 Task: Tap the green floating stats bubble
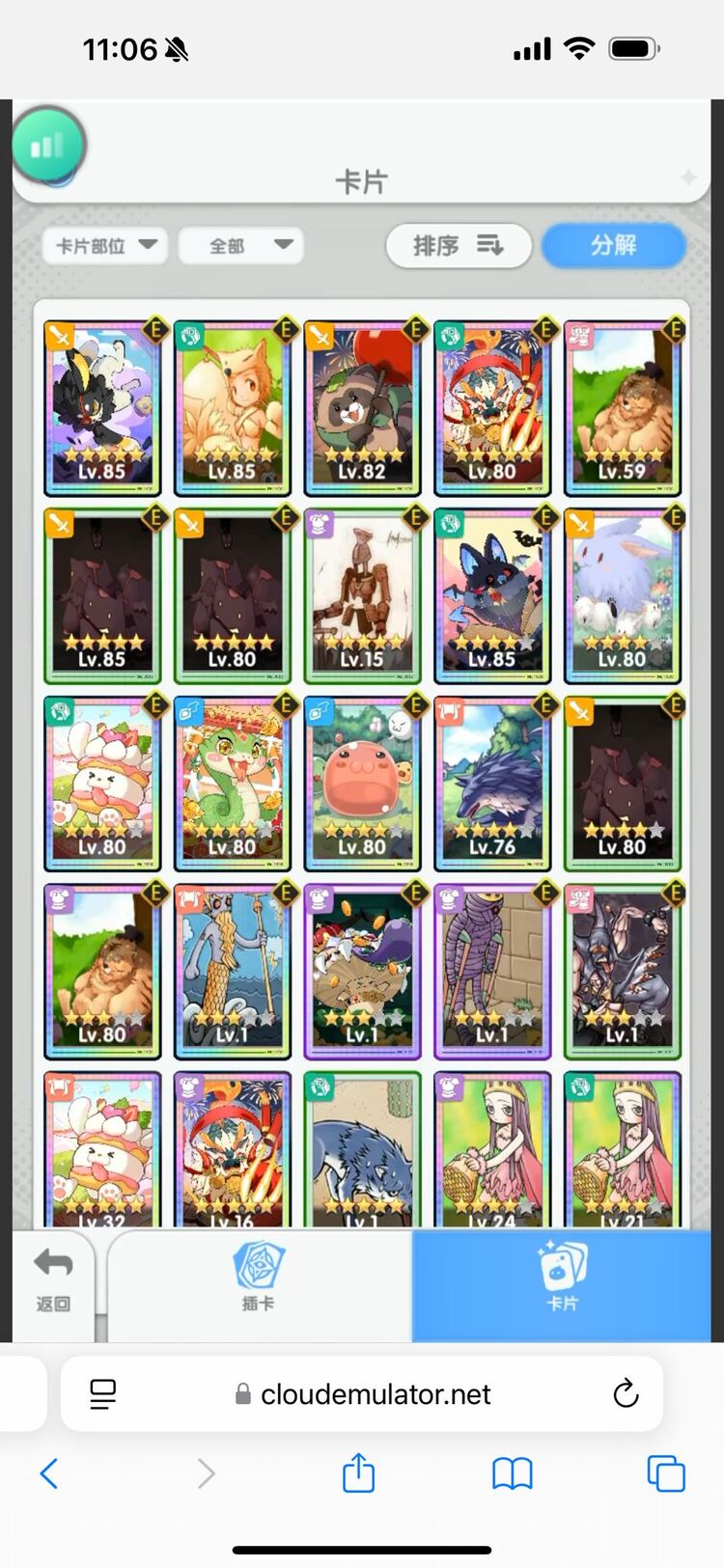click(48, 147)
